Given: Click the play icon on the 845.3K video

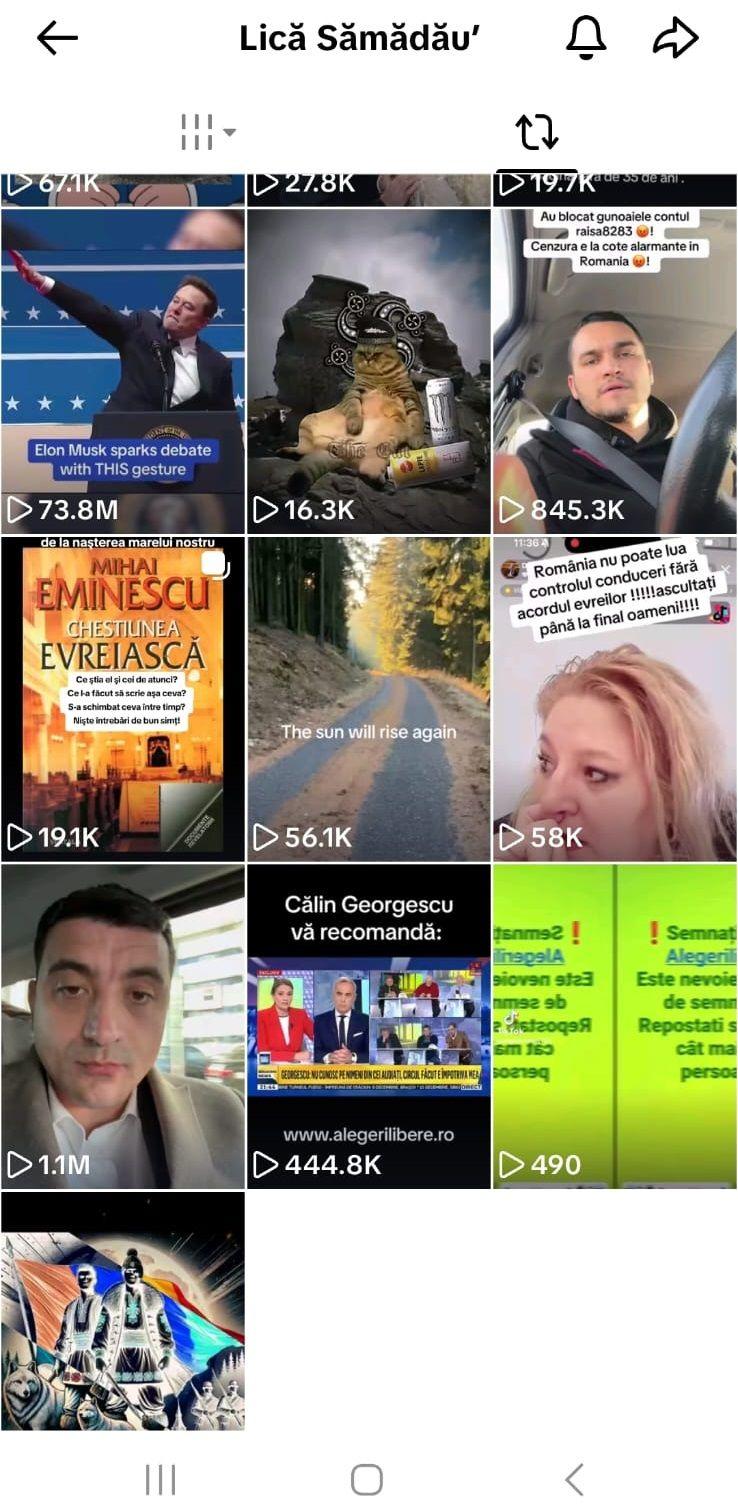Looking at the screenshot, I should click(x=512, y=510).
